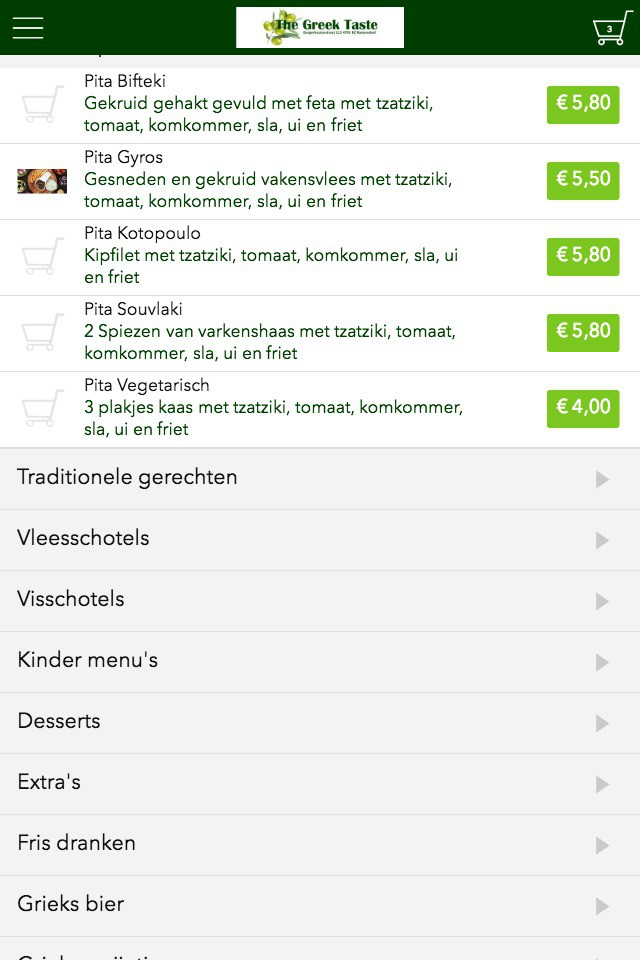The image size is (640, 960).
Task: Expand the Kinder menu's category
Action: [320, 662]
